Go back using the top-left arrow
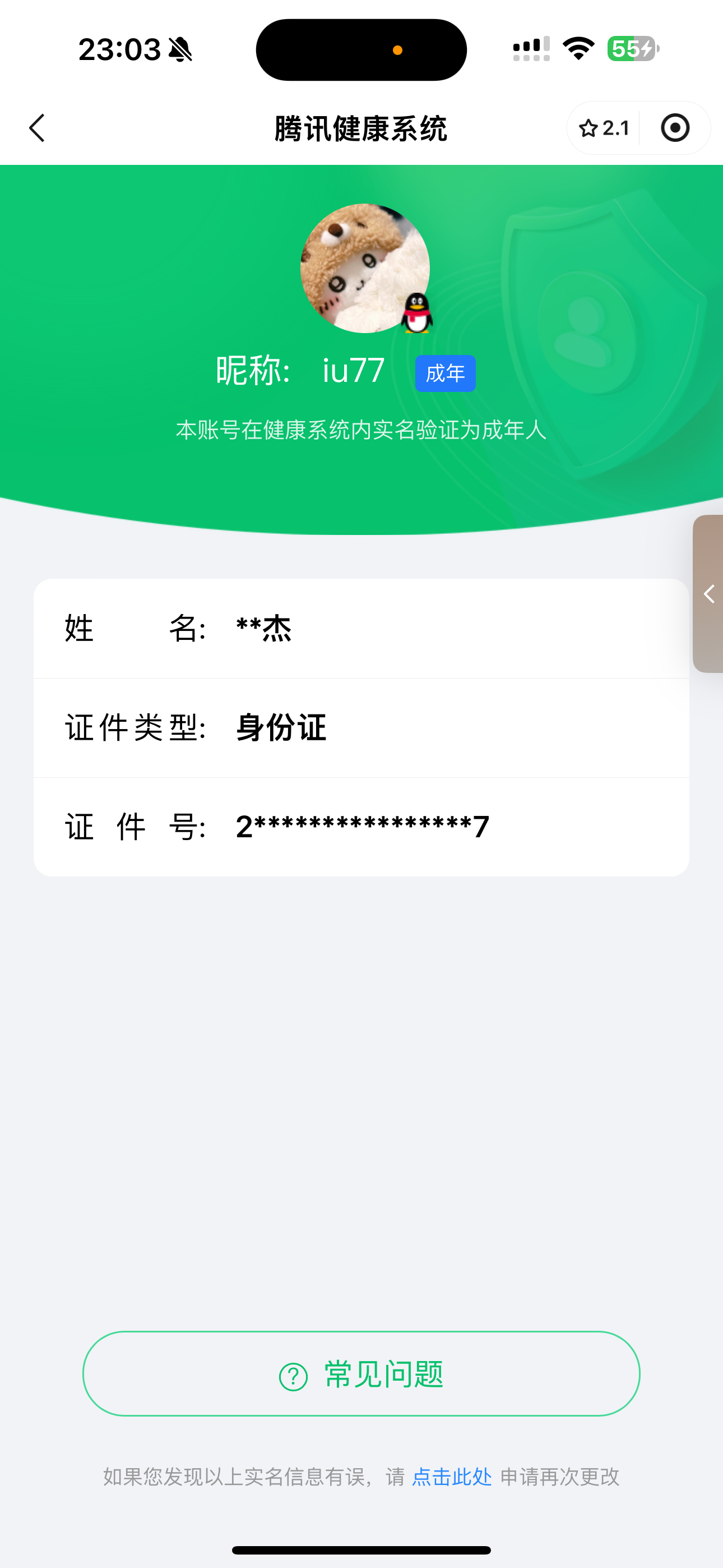The image size is (723, 1568). [38, 128]
